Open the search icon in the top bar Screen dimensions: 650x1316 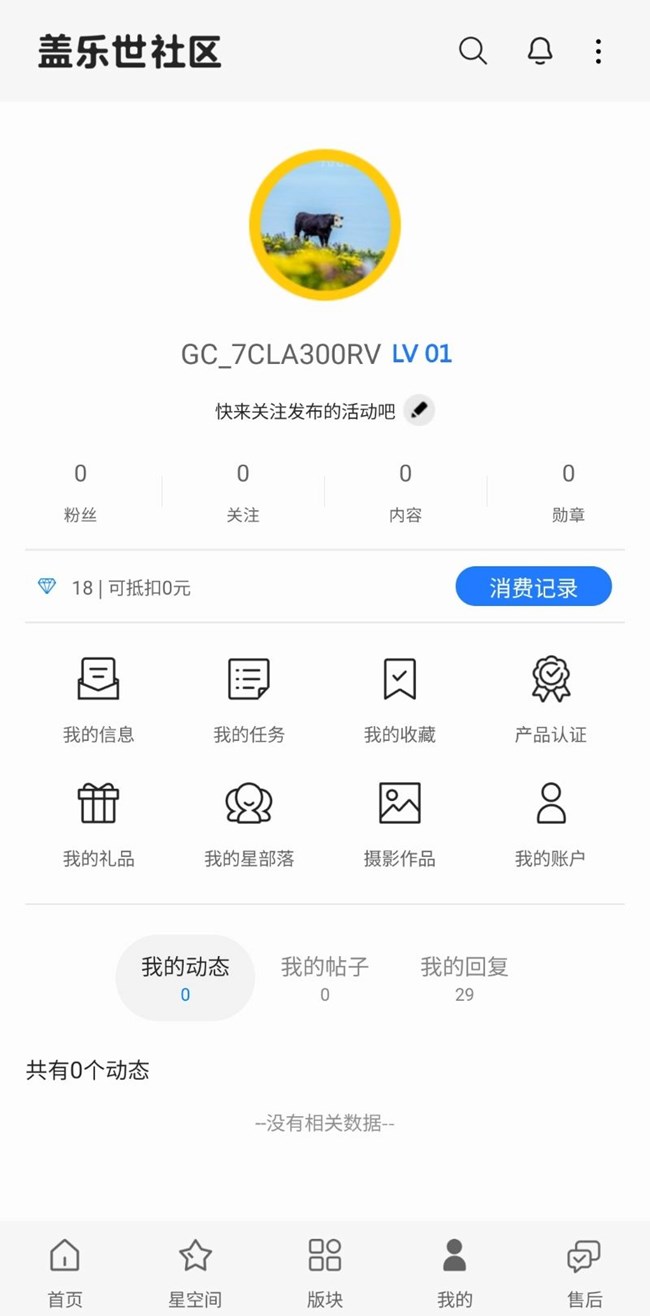tap(472, 51)
